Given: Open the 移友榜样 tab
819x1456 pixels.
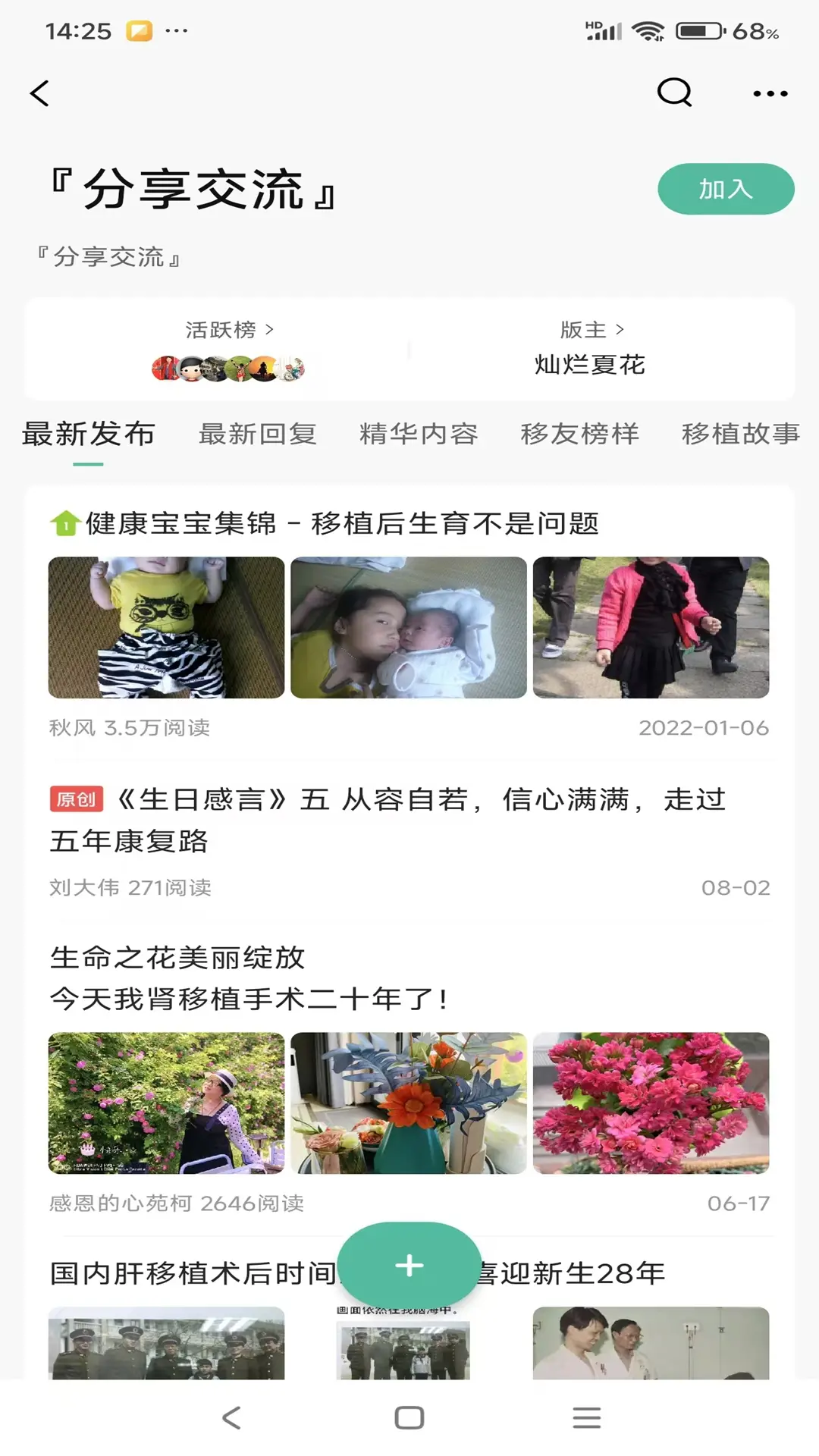Looking at the screenshot, I should tap(579, 434).
